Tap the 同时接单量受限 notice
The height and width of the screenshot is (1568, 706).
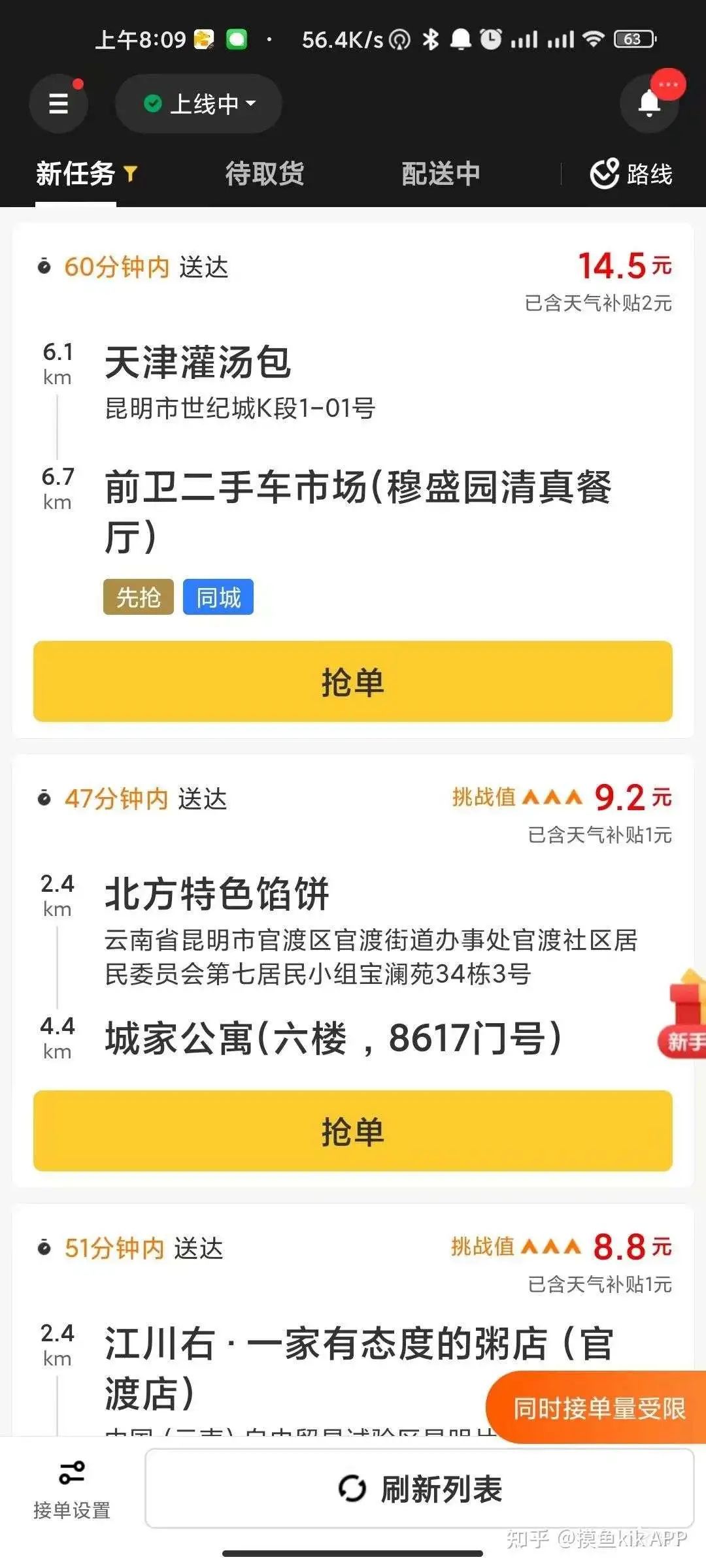click(x=596, y=1408)
